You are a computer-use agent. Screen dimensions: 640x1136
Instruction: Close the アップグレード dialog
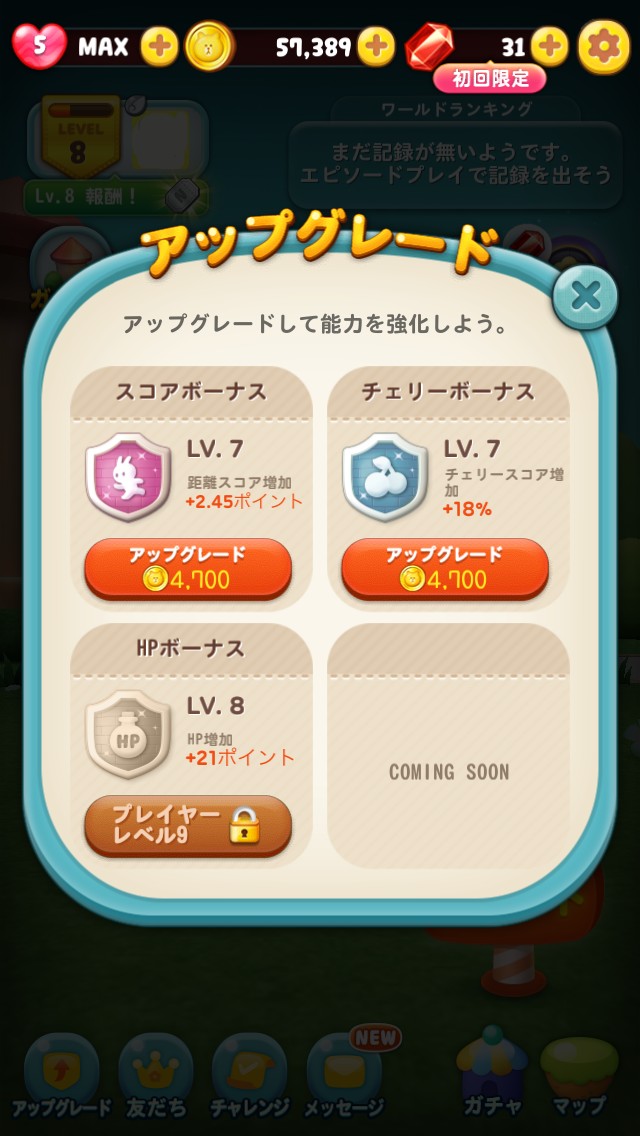click(585, 296)
